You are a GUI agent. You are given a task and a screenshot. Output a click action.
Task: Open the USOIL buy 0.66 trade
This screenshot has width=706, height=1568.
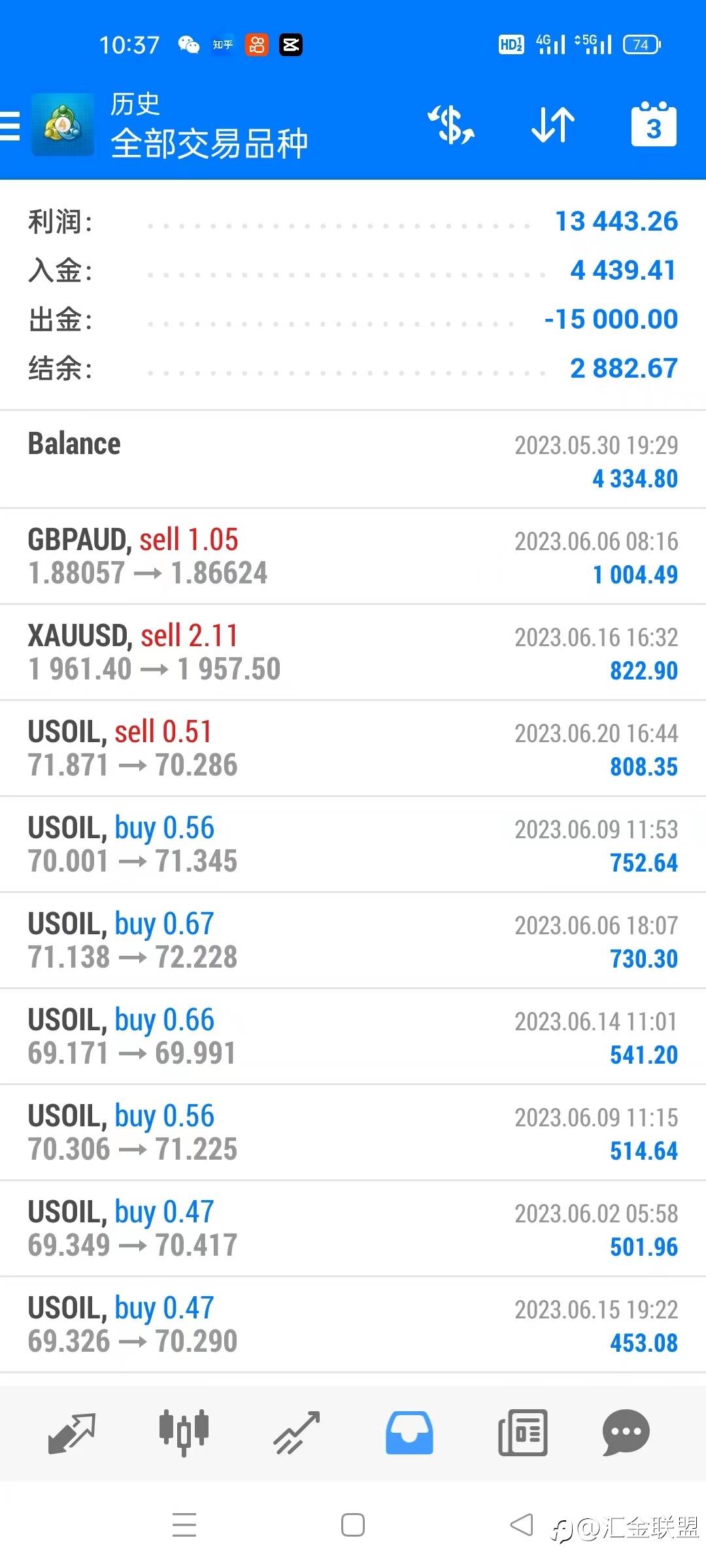click(353, 1037)
